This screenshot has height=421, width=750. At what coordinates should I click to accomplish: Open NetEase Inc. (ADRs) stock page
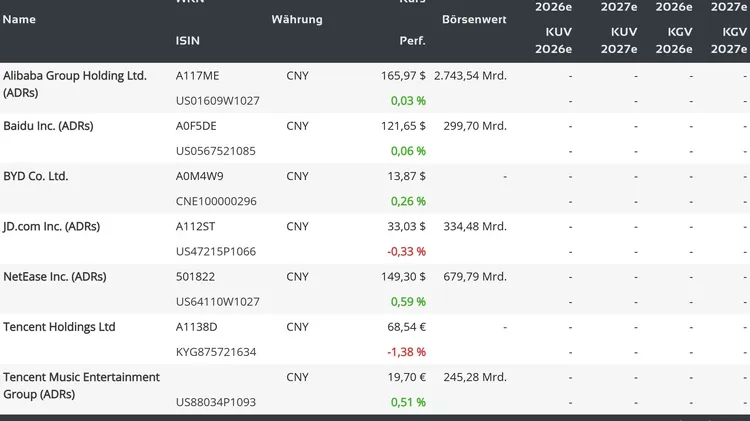coord(55,276)
